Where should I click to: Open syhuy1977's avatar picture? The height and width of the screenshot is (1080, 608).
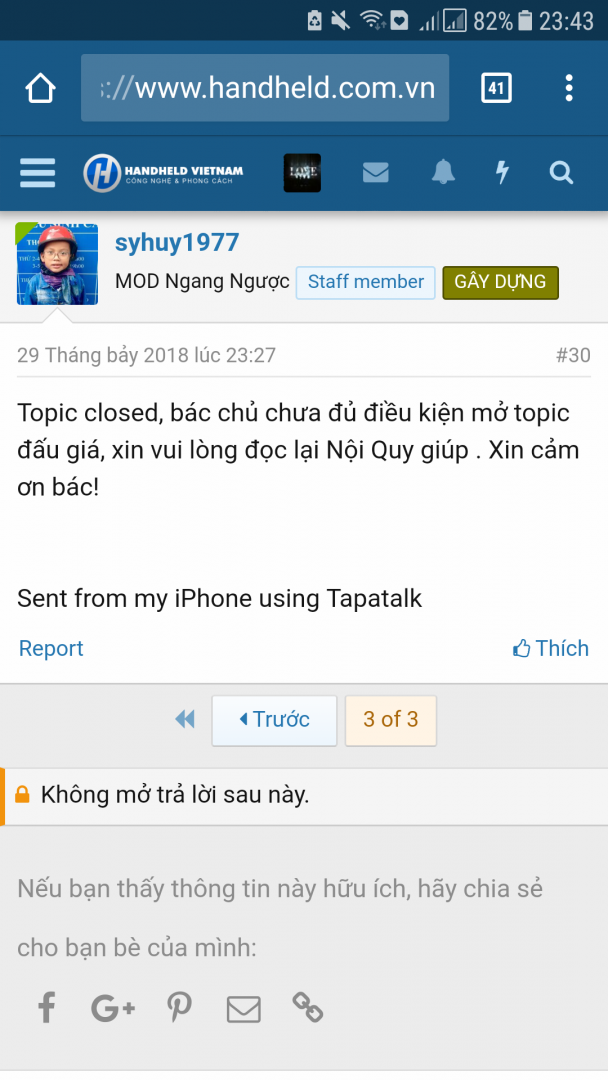tap(57, 264)
